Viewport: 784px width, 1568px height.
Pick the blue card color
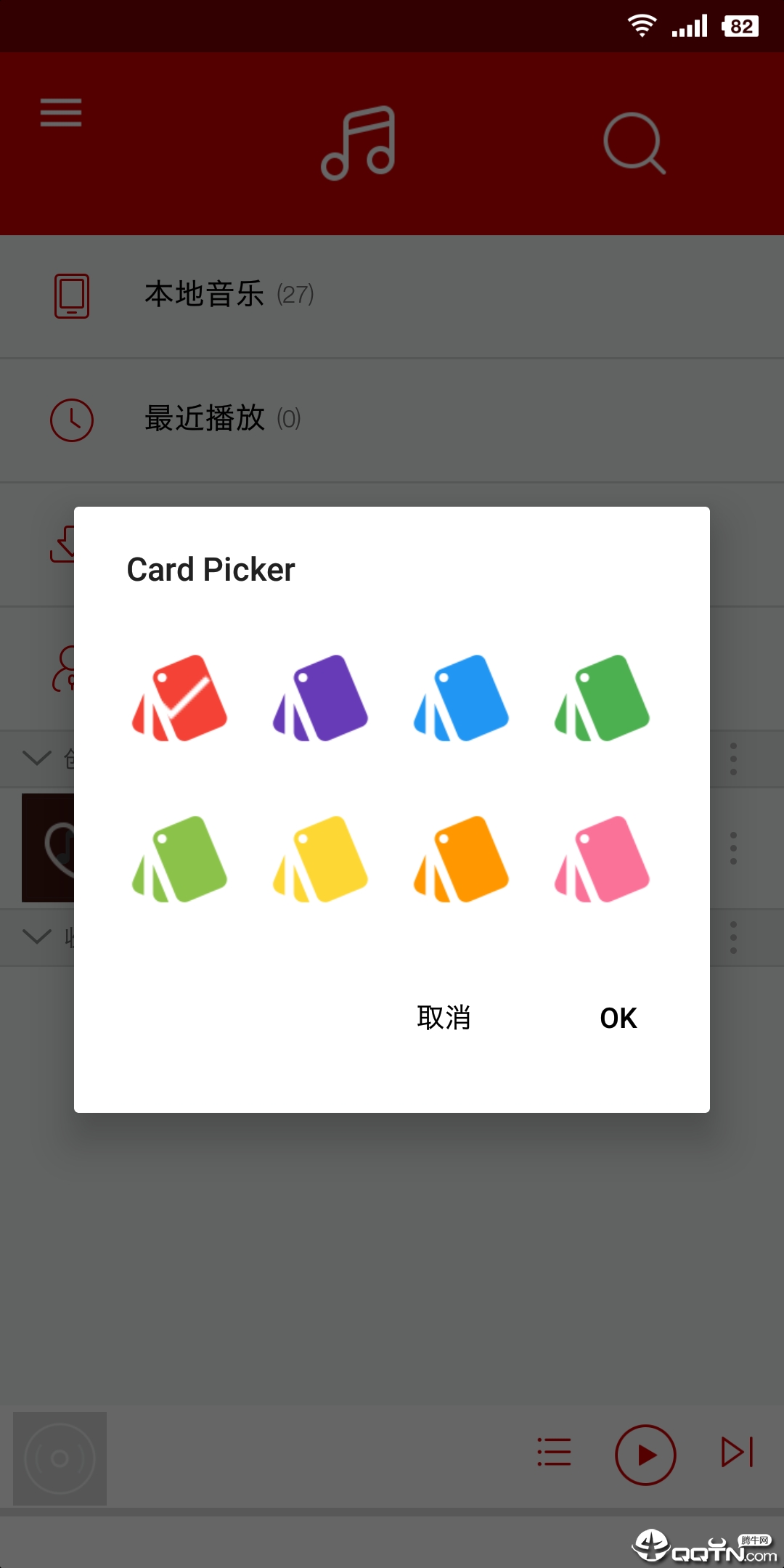point(462,698)
